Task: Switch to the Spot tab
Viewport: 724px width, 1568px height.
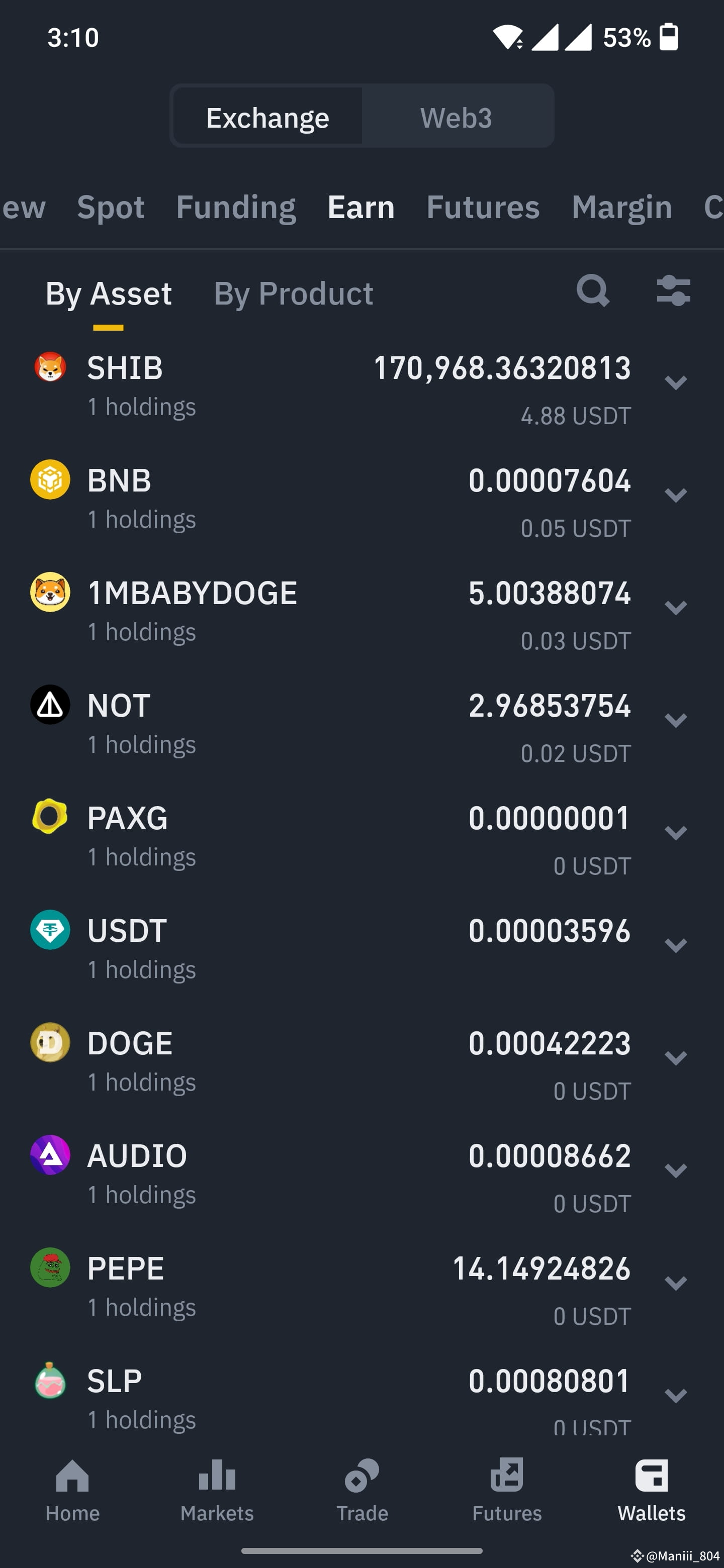Action: (x=111, y=207)
